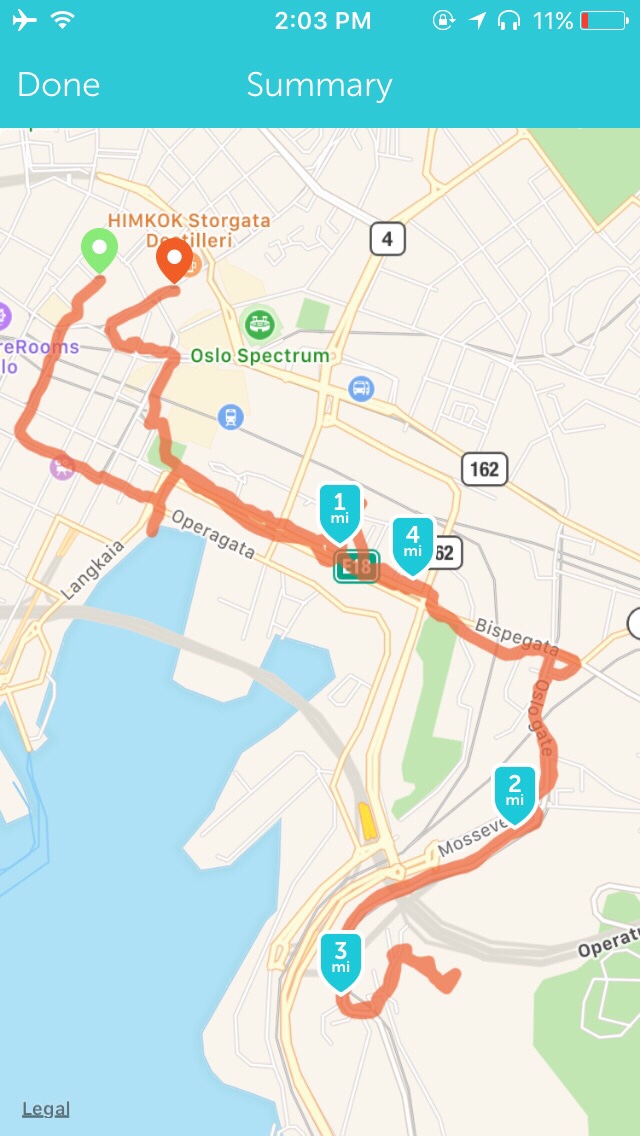
Task: Open the Legal link on the map
Action: 46,1108
